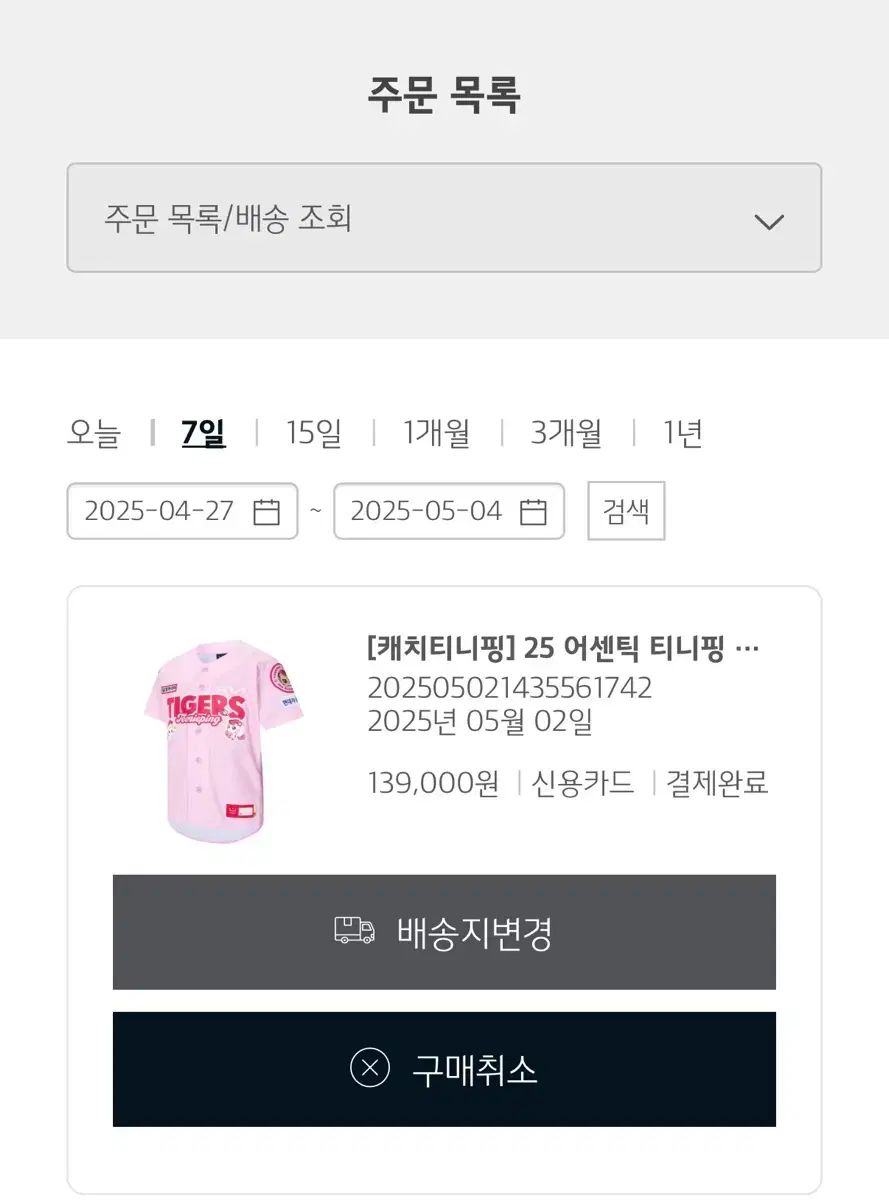Expand the 주문 목록/배송 조회 dropdown
Screen dimensions: 889x1200
click(444, 218)
